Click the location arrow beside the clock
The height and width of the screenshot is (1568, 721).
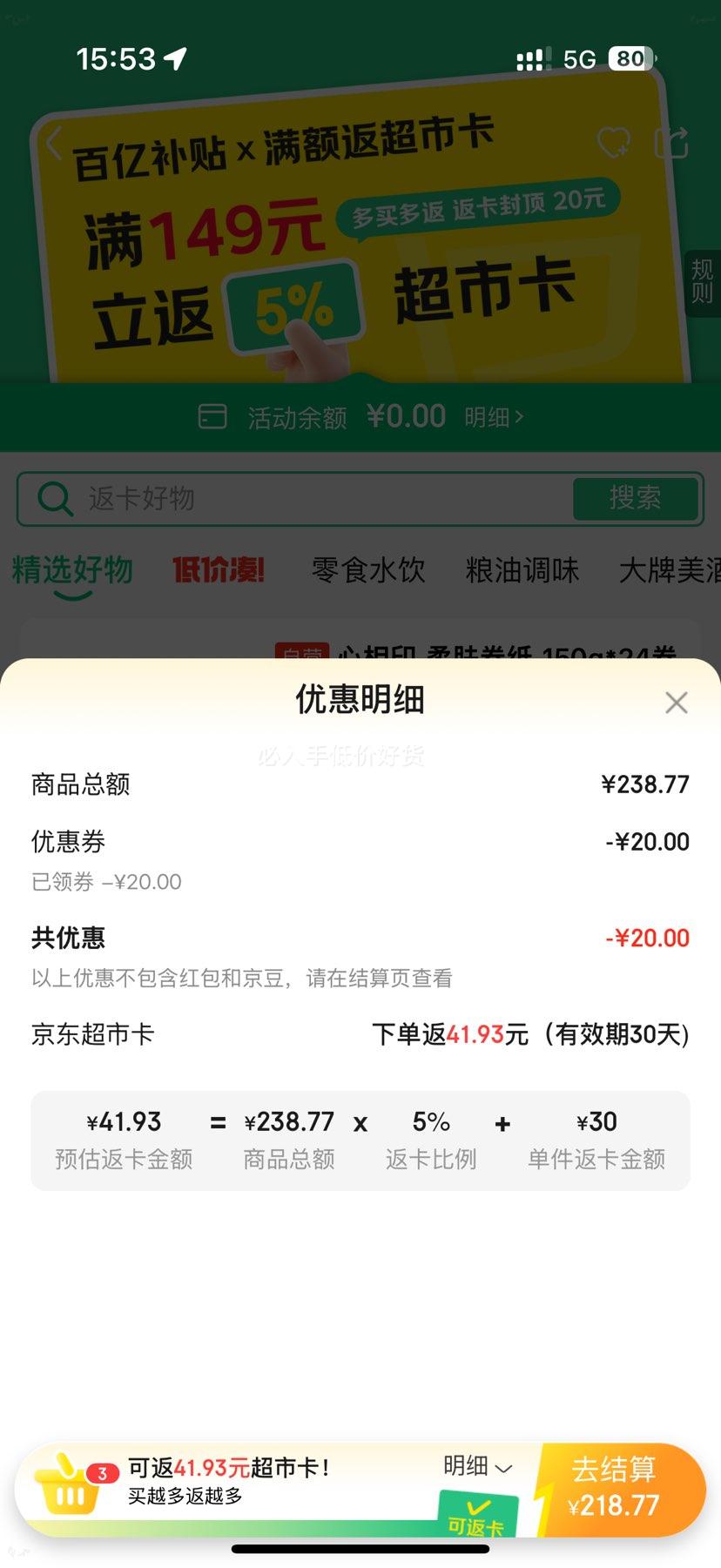click(x=179, y=57)
